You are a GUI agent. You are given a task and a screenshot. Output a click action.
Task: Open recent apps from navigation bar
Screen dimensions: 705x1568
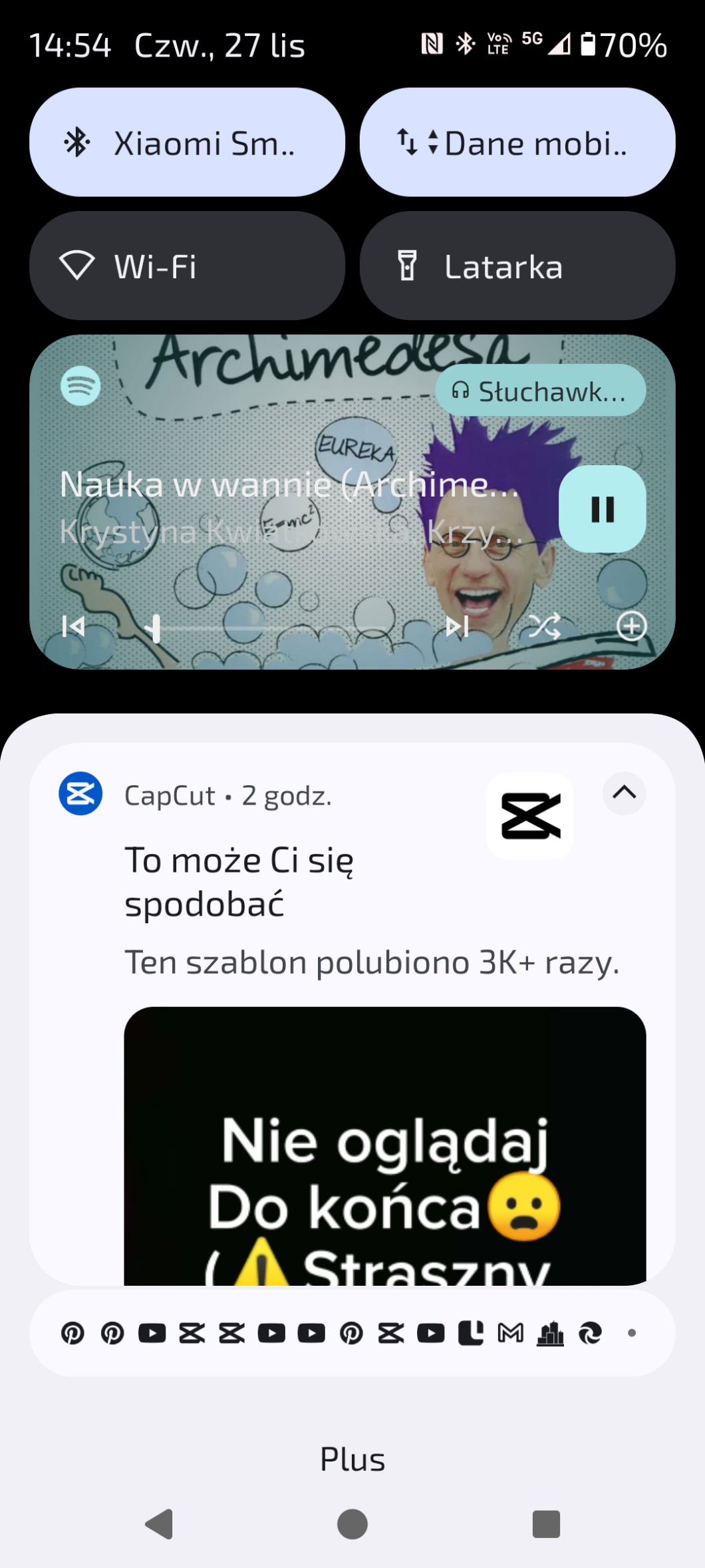[x=546, y=1523]
